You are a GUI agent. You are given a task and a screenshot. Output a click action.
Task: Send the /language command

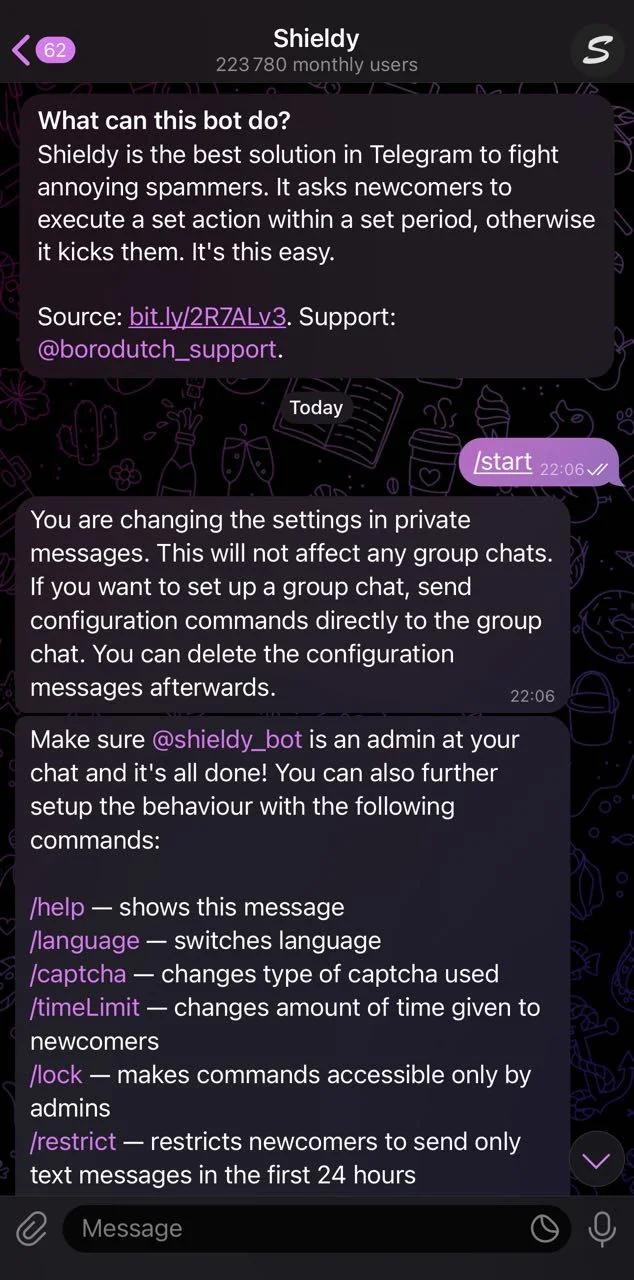tap(85, 941)
